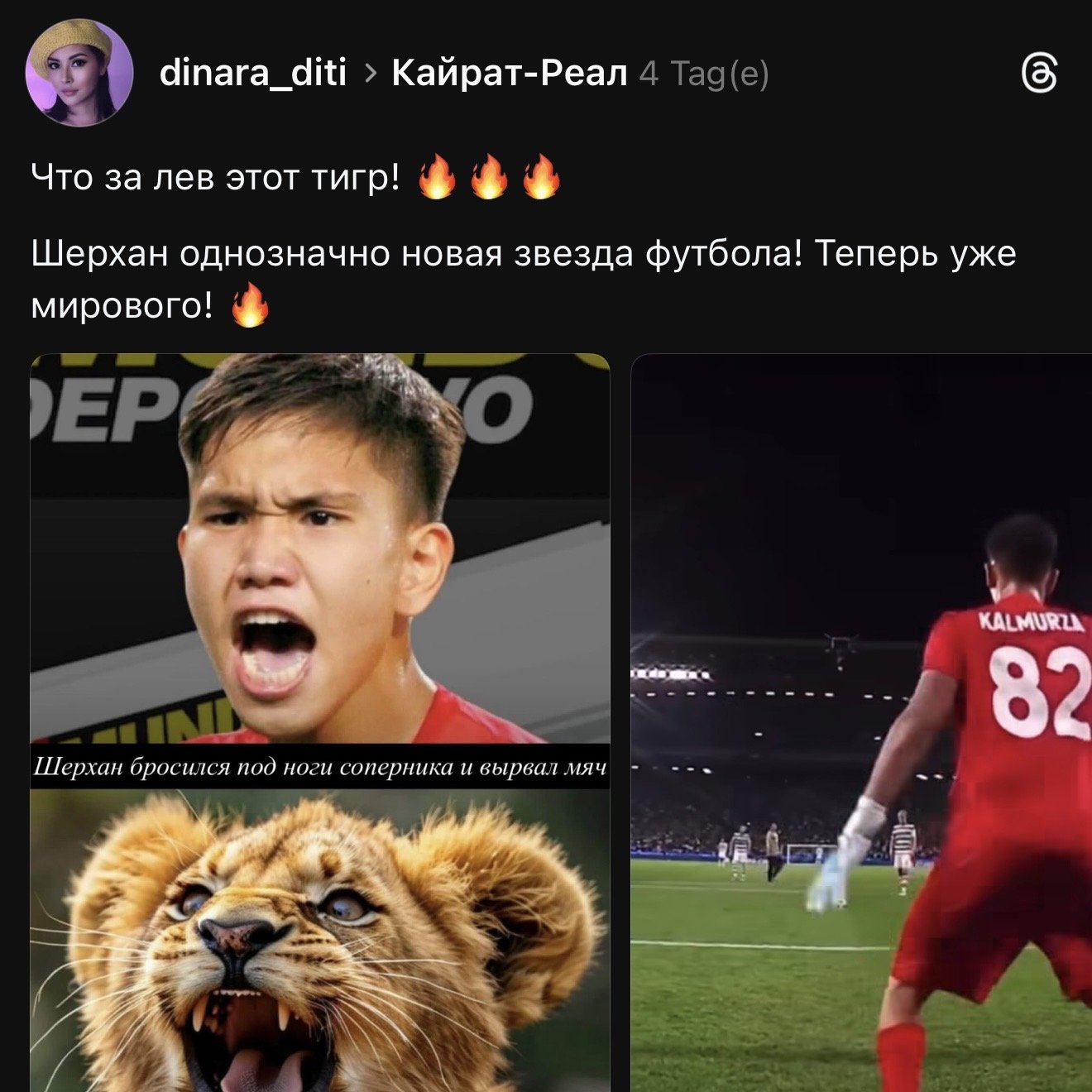1092x1092 pixels.
Task: Open the Шерхан and lion cub meme image
Action: point(319,720)
